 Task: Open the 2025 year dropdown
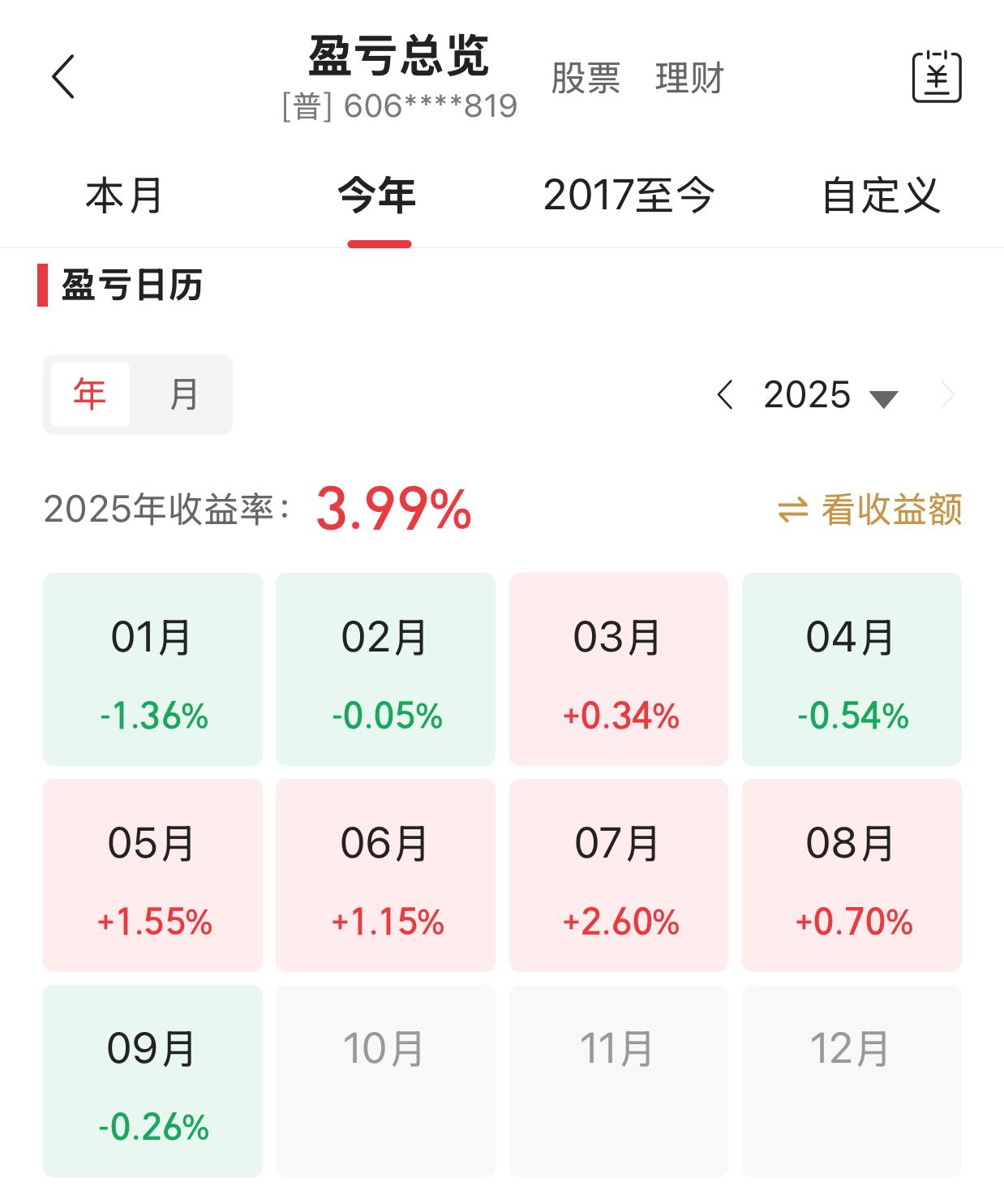[830, 395]
